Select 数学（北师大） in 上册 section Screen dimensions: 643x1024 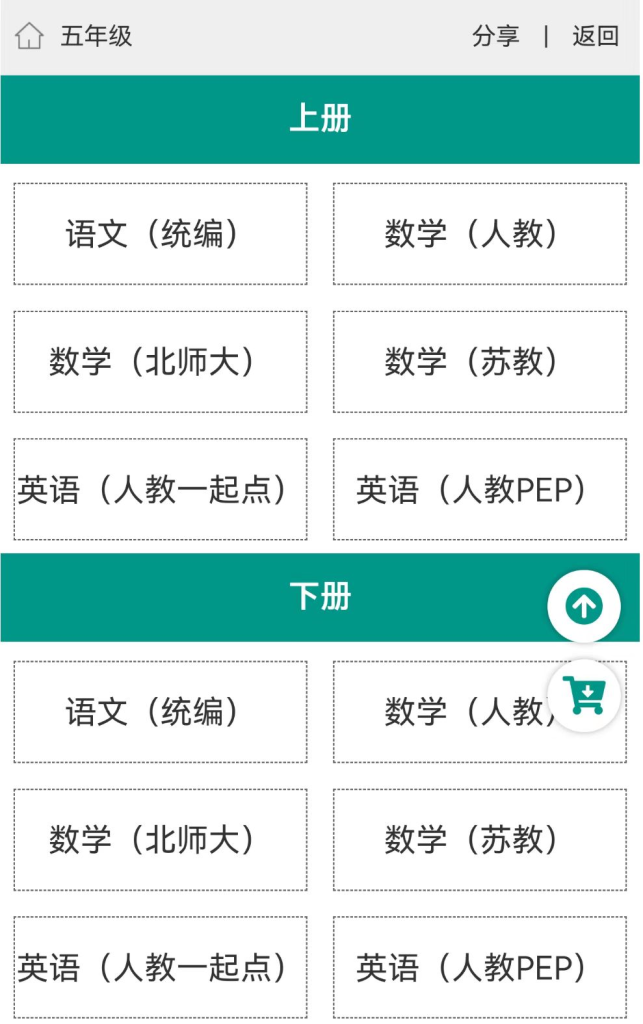tap(160, 362)
